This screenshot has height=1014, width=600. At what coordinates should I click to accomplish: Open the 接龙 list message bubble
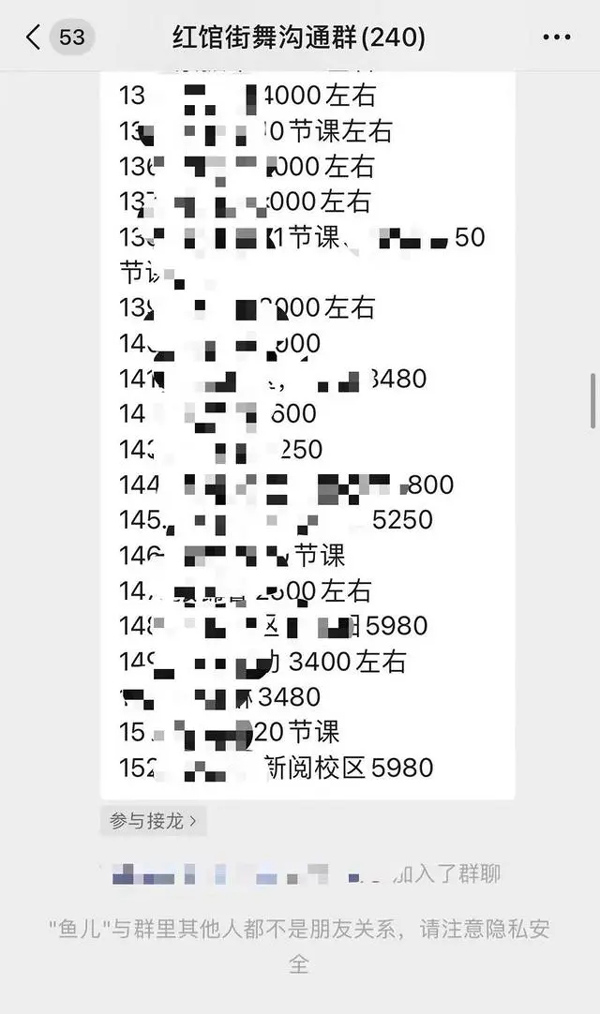pyautogui.click(x=308, y=435)
